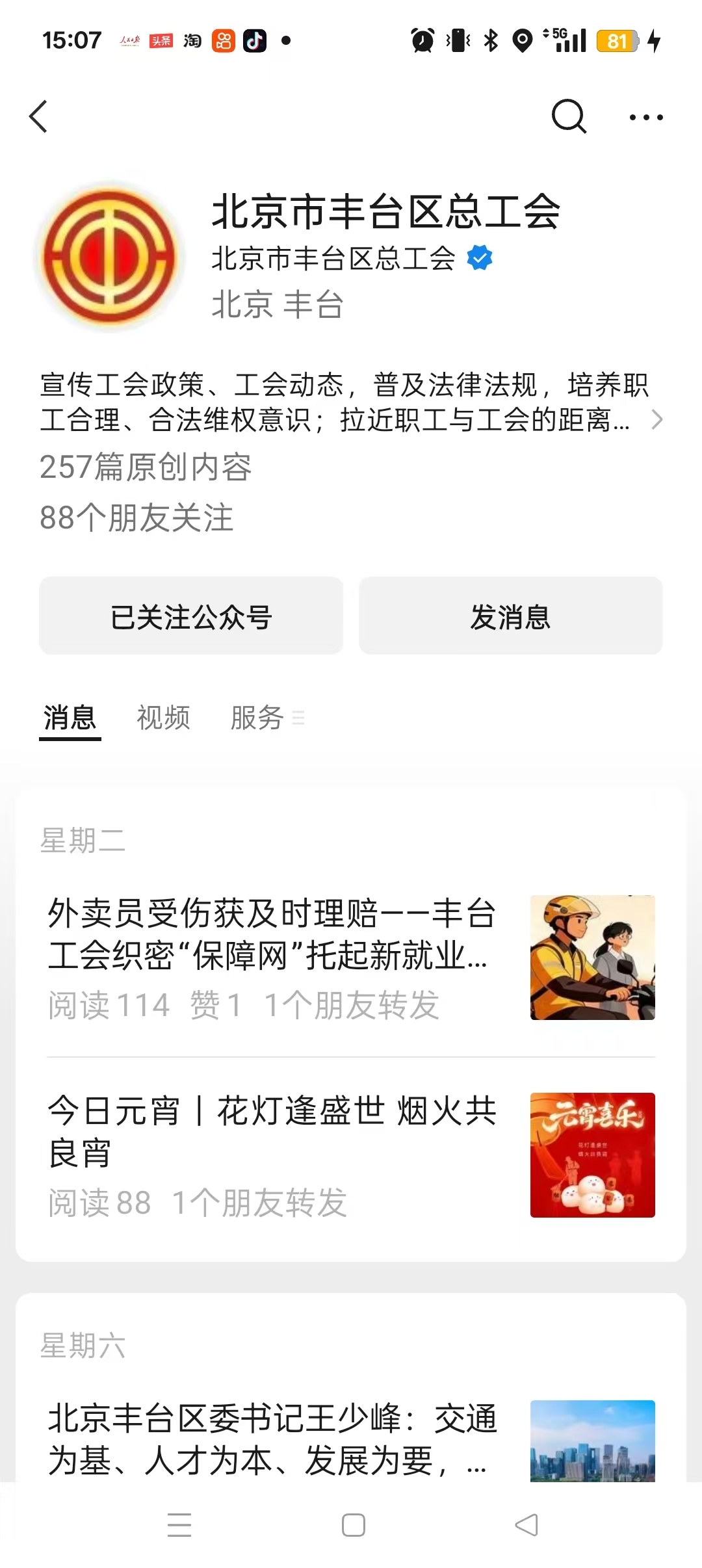Tap the blue verification badge
702x1568 pixels.
478,258
